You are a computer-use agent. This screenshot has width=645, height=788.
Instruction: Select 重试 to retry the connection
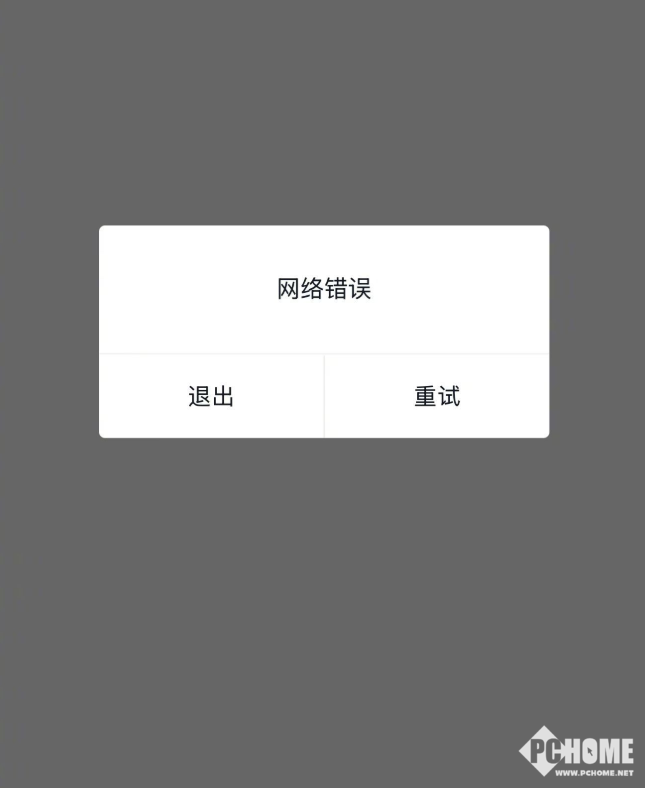437,396
